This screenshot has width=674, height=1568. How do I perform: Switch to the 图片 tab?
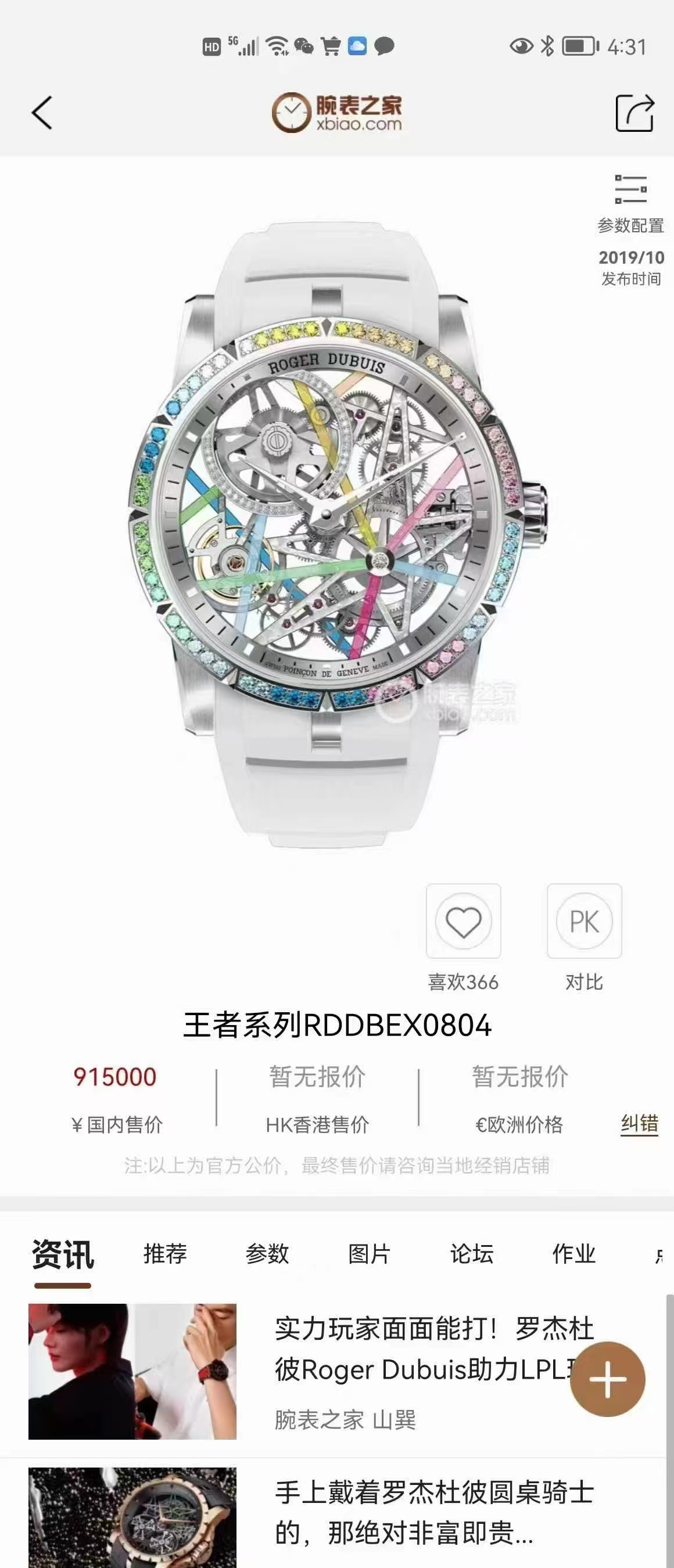click(369, 1254)
